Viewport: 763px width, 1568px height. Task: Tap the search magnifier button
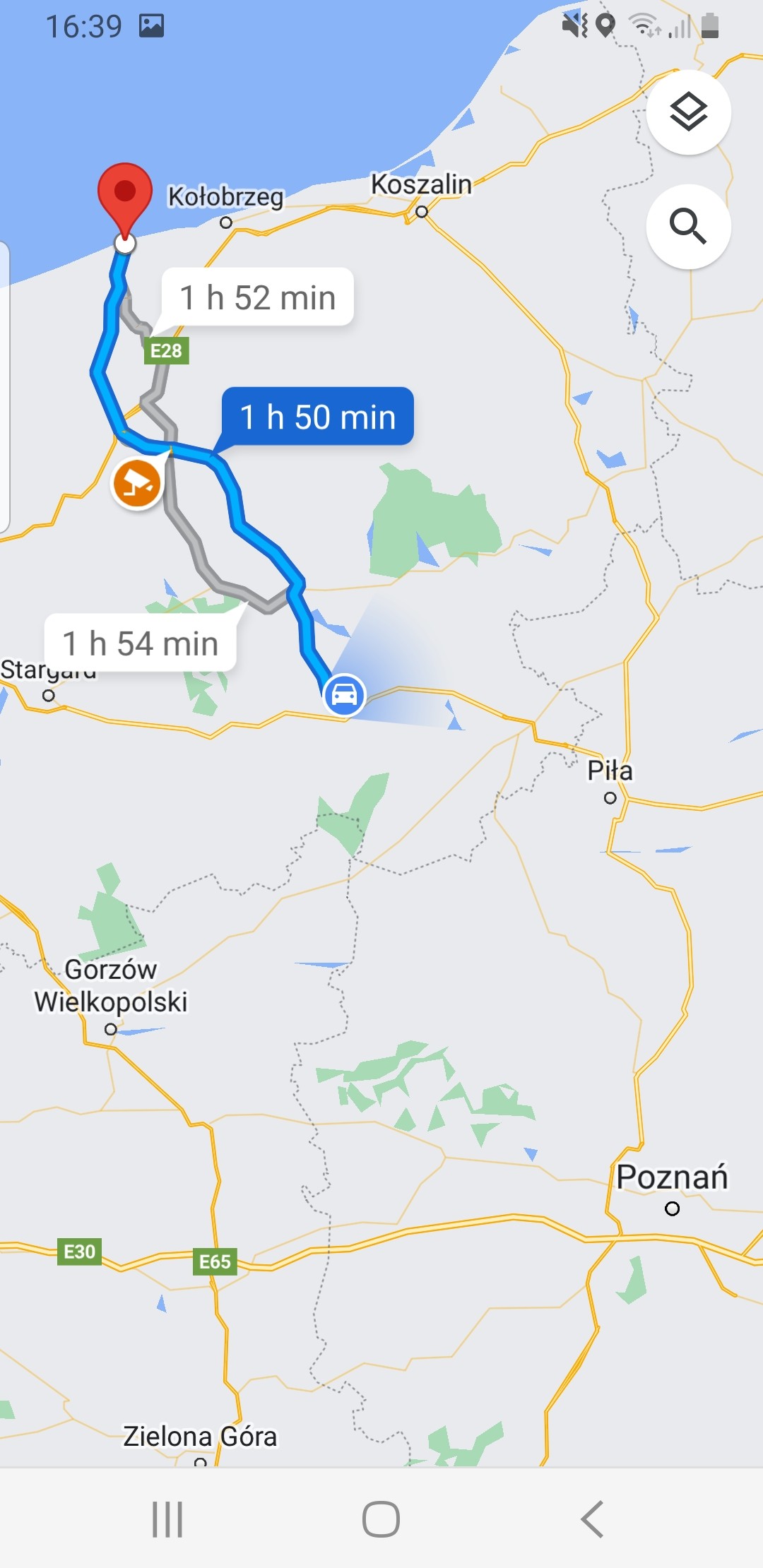[688, 227]
